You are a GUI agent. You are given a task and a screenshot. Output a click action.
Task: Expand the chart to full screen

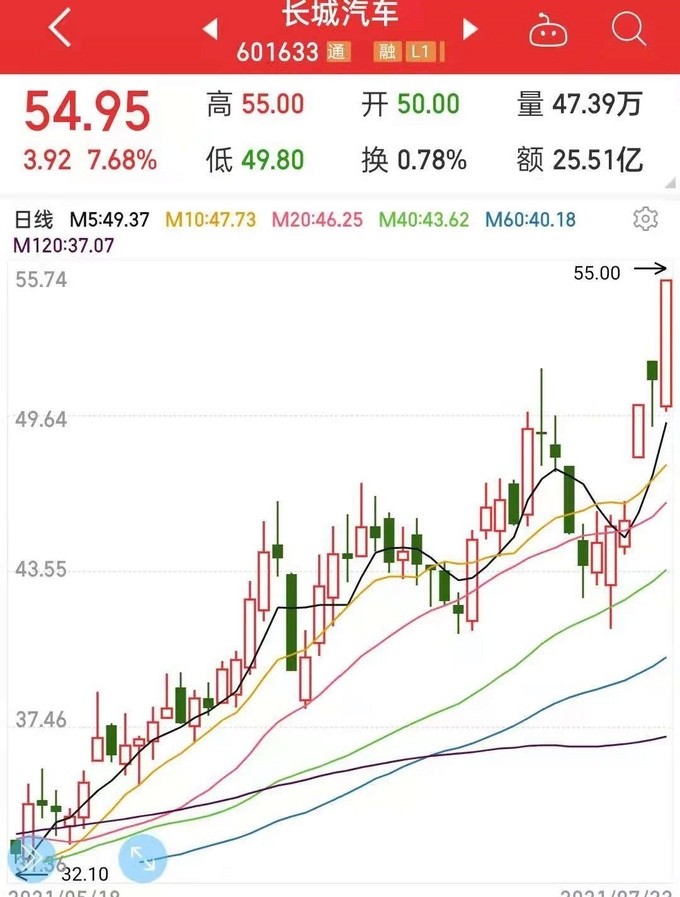click(x=141, y=858)
